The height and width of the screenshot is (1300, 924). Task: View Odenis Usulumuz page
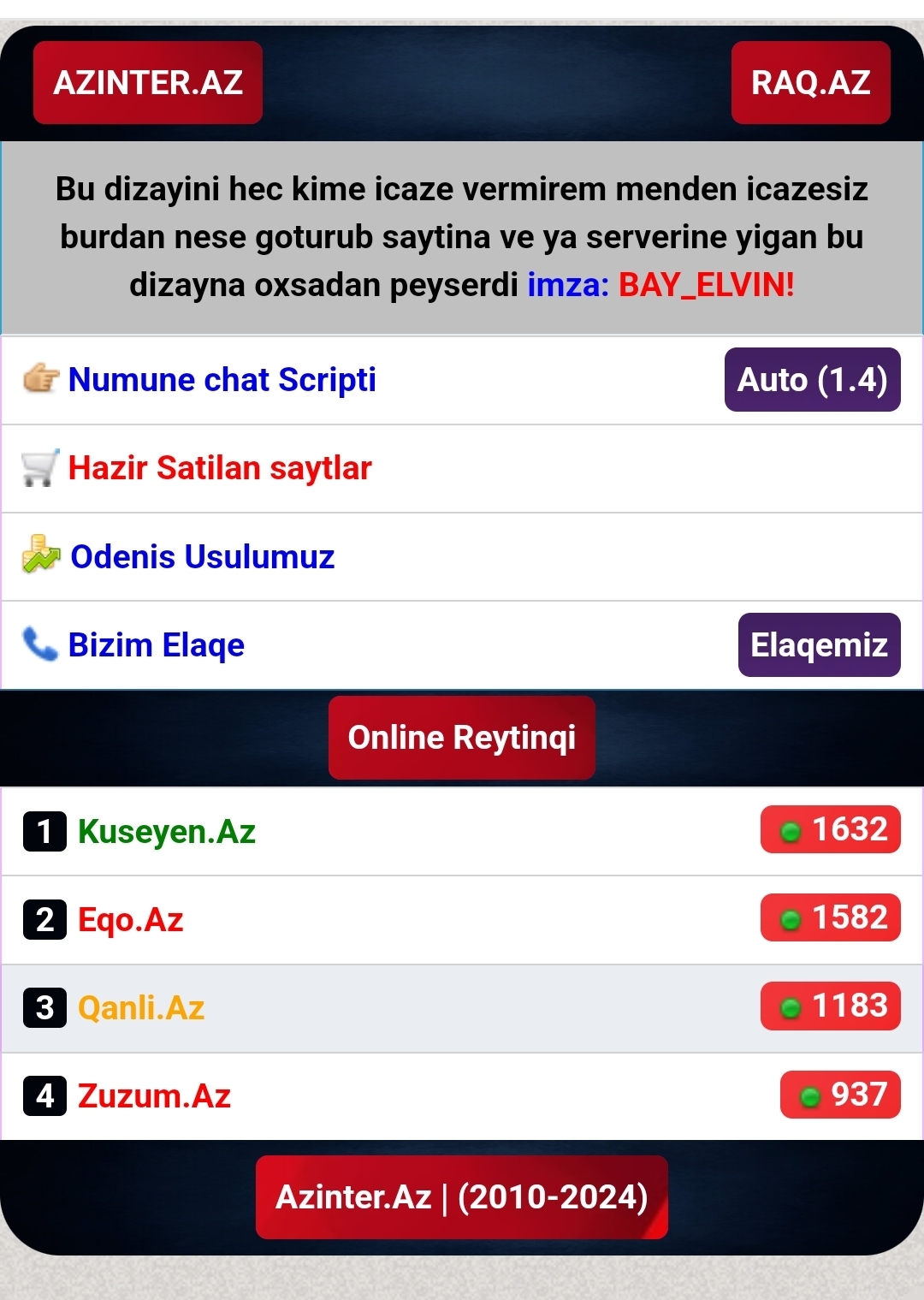tap(202, 557)
